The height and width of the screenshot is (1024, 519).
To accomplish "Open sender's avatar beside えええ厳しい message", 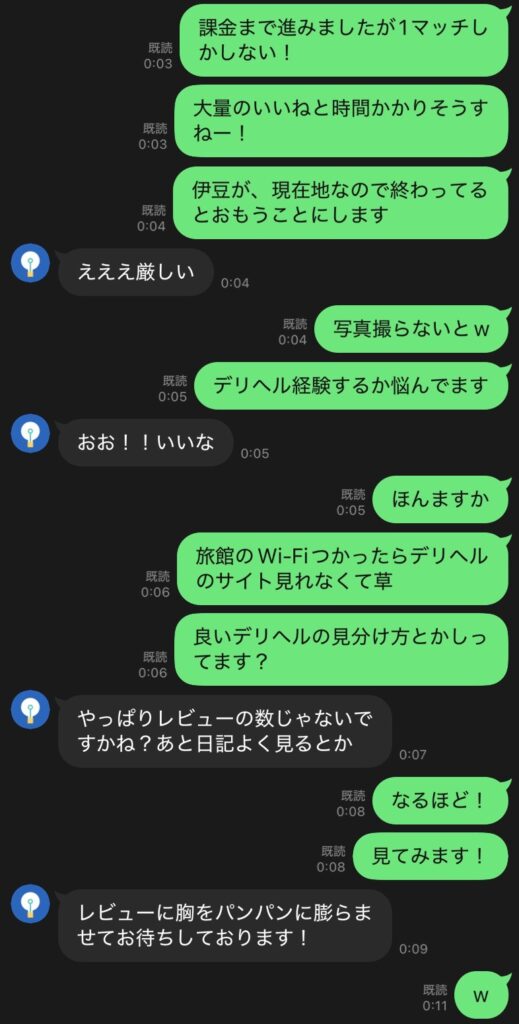I will (30, 263).
